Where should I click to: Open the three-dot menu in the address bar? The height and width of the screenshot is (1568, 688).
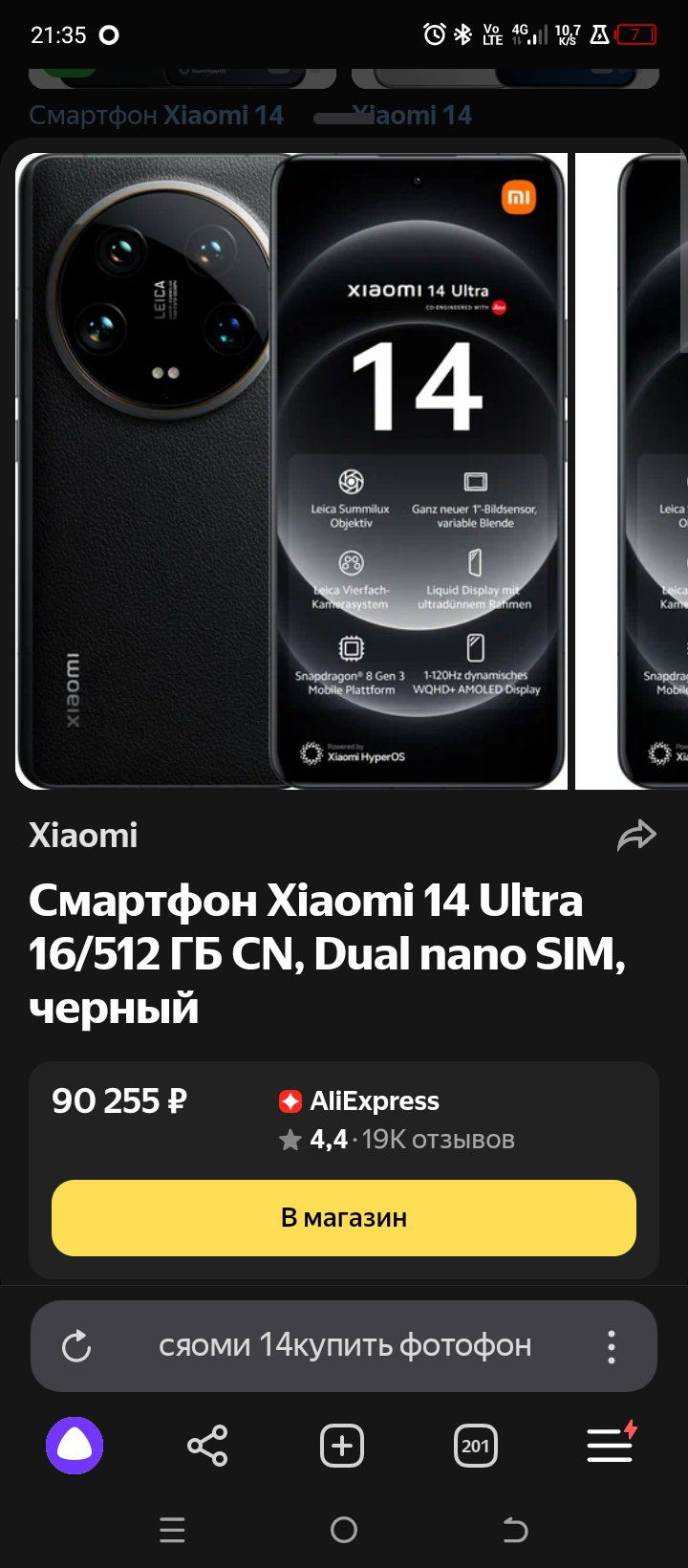point(612,1346)
